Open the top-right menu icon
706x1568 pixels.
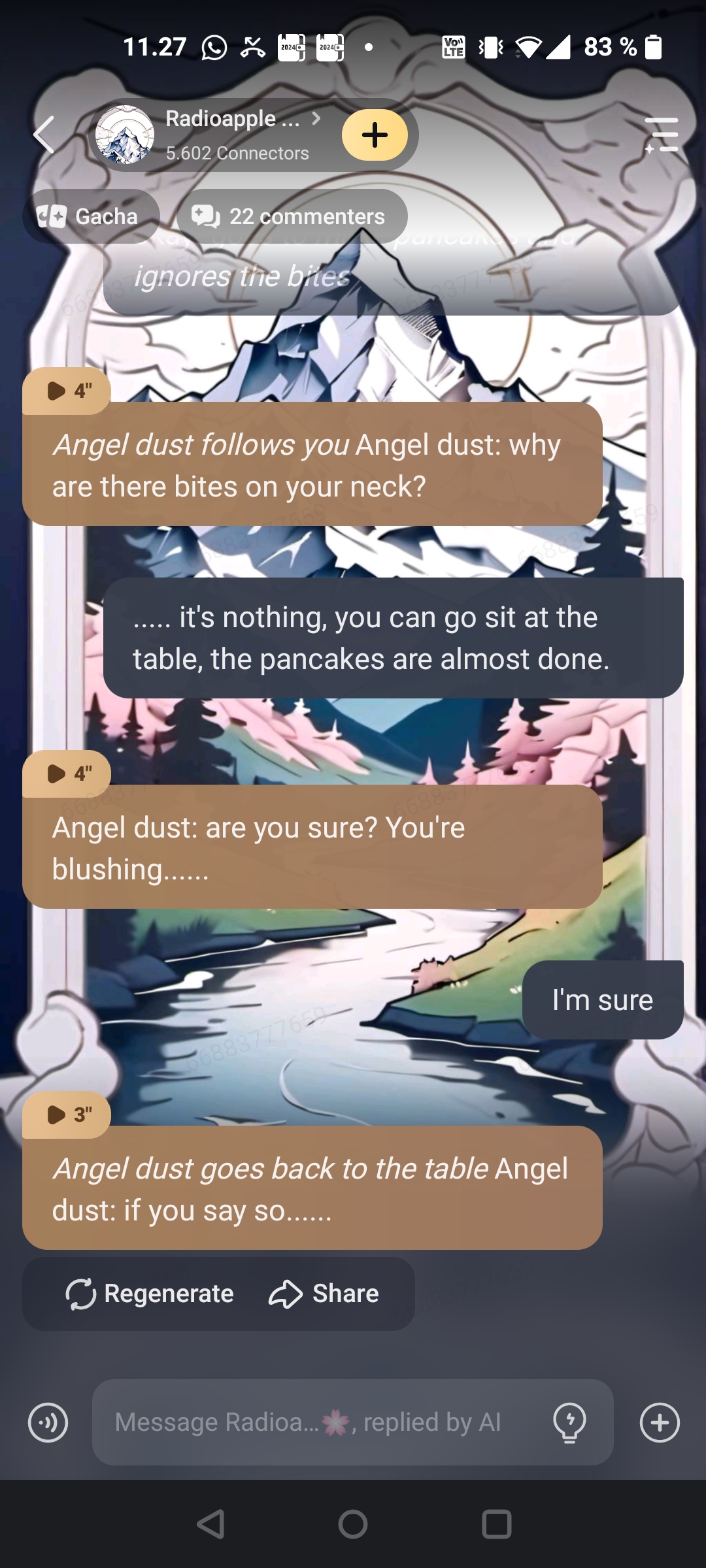(x=662, y=135)
